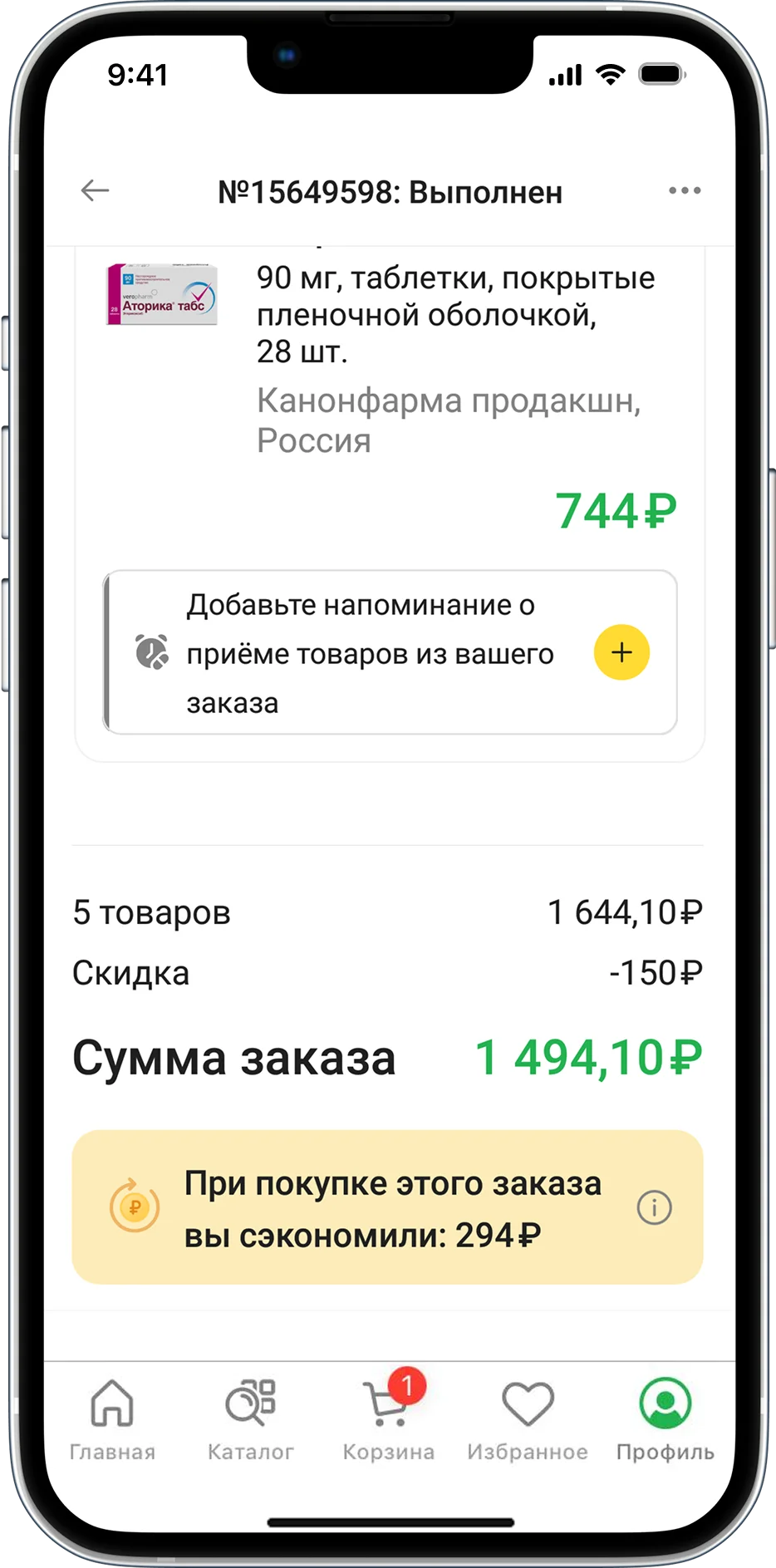The width and height of the screenshot is (776, 1568).
Task: Go to the Корзина tab
Action: pos(388,1419)
